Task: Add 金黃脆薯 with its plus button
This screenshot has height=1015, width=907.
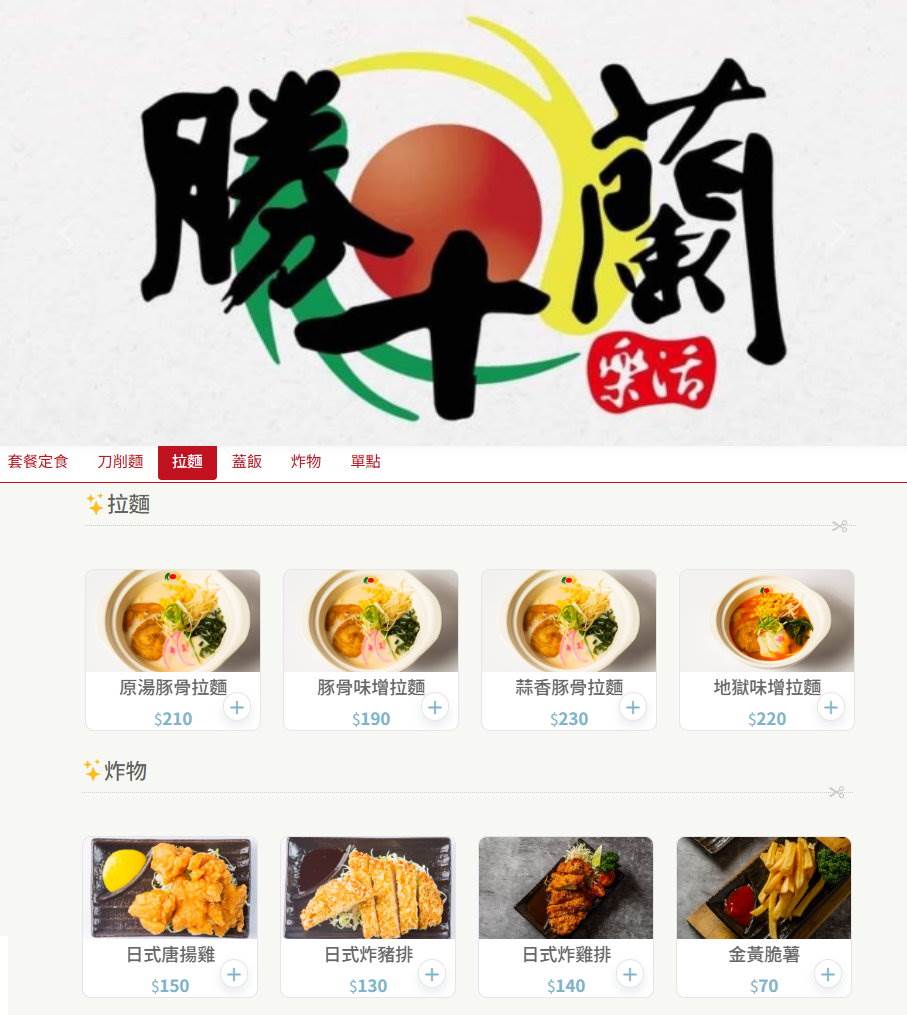Action: 828,975
